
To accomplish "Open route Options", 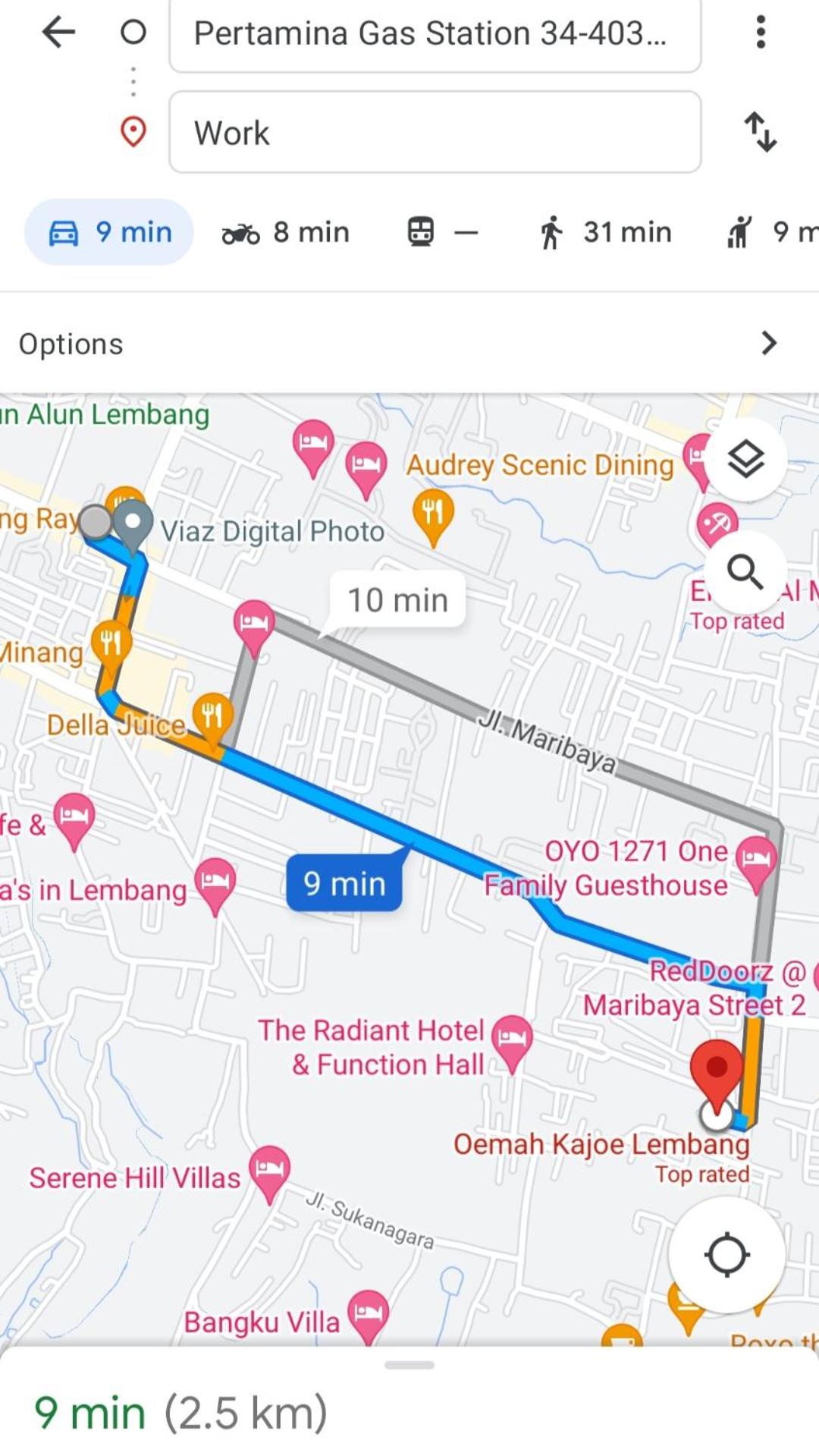I will (409, 344).
